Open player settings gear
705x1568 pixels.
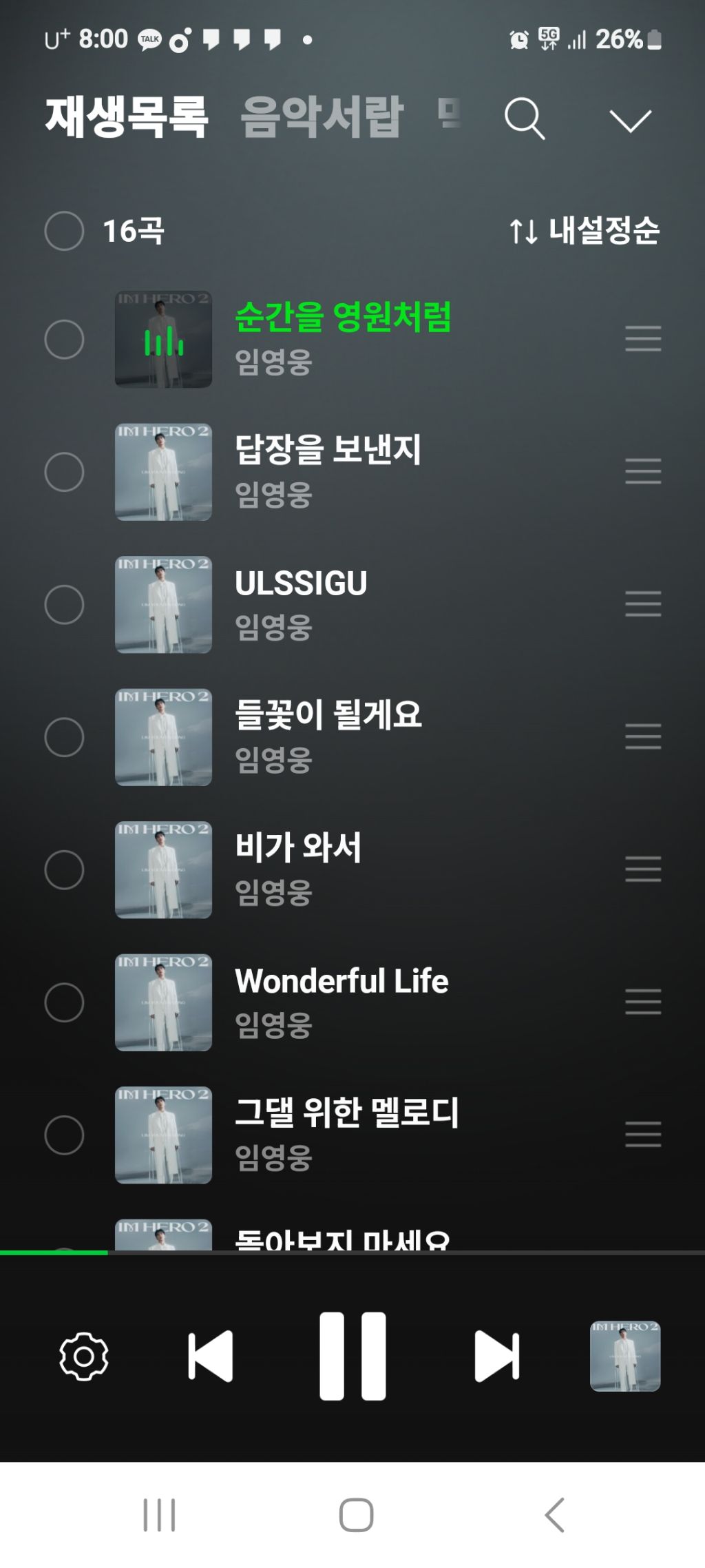pyautogui.click(x=84, y=1356)
